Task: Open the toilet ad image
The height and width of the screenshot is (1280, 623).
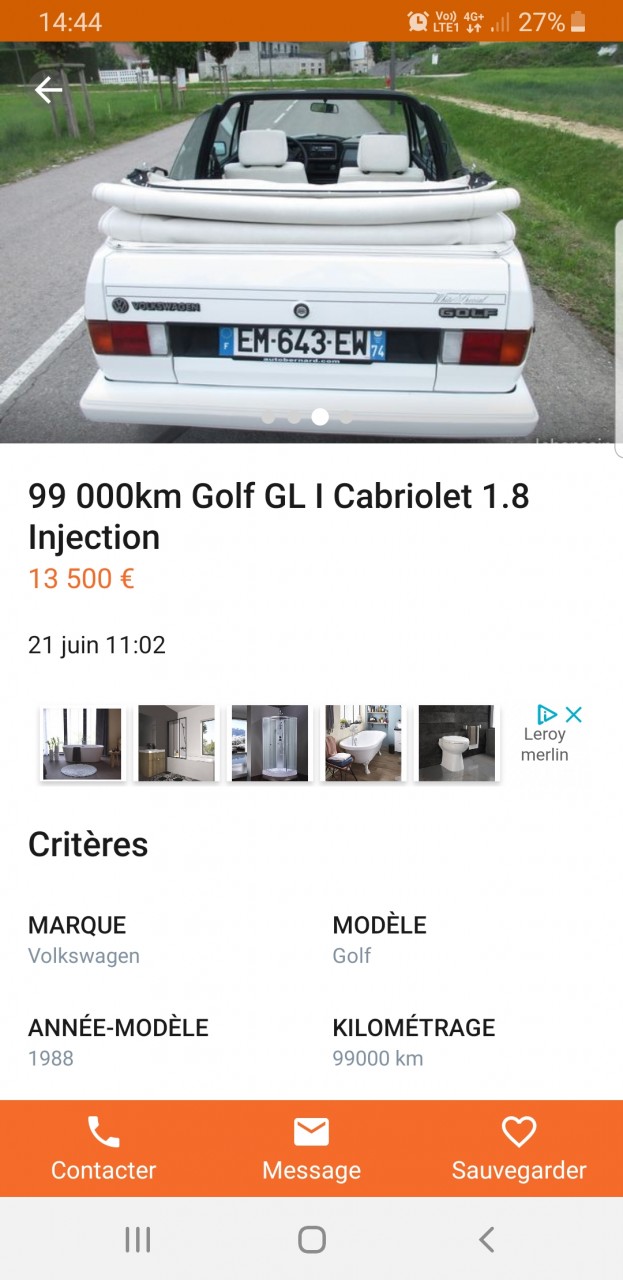Action: pyautogui.click(x=456, y=743)
